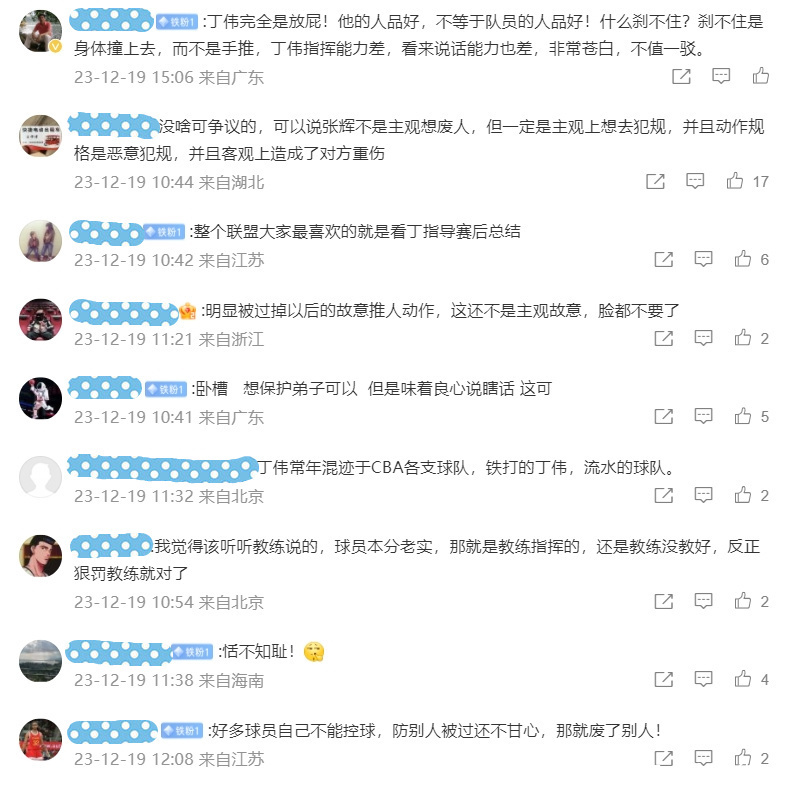This screenshot has height=791, width=789.
Task: Reply to the comment about 丁指导赛后总结
Action: [703, 259]
